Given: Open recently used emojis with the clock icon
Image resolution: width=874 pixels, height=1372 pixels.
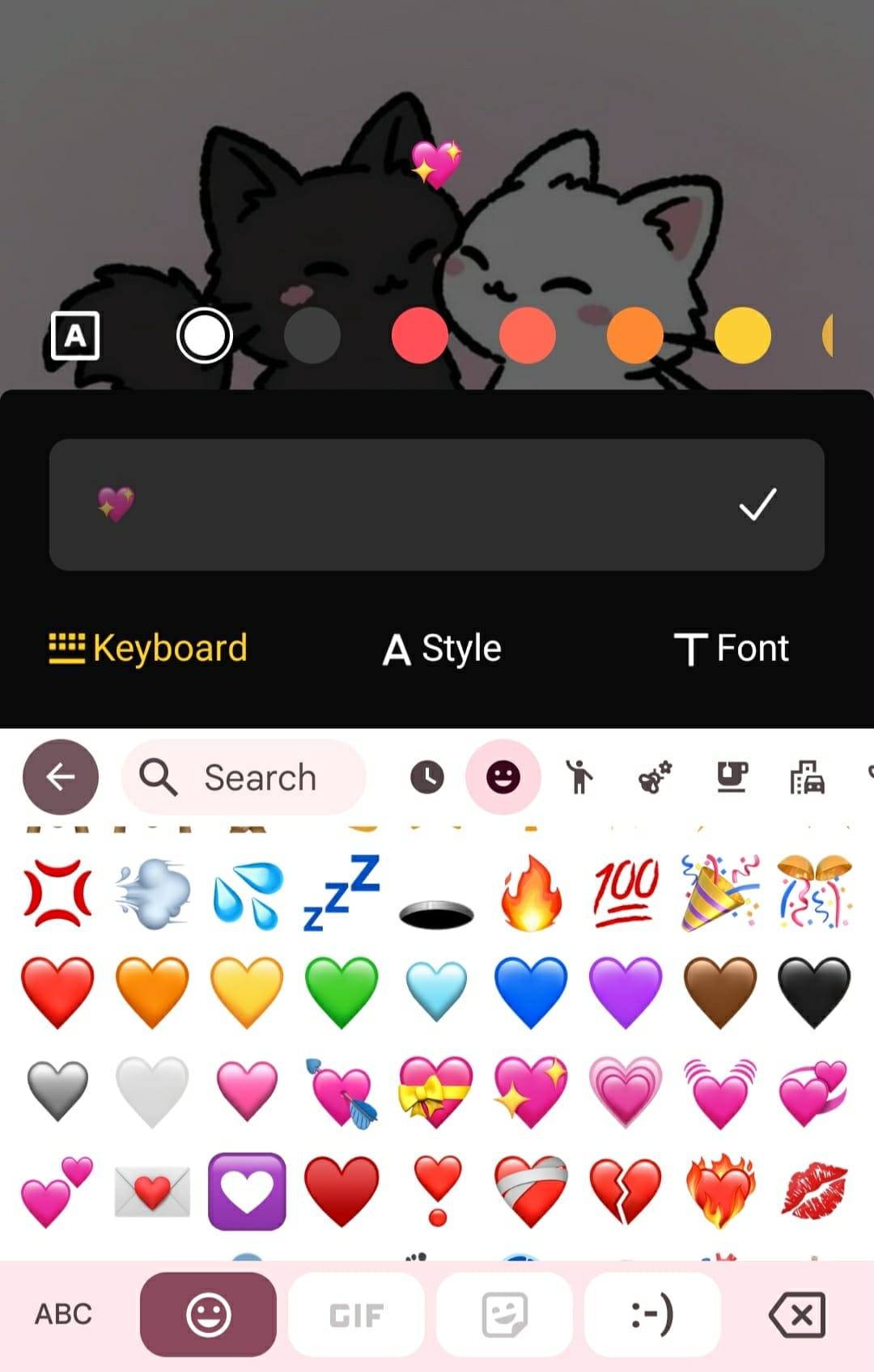Looking at the screenshot, I should tap(426, 777).
